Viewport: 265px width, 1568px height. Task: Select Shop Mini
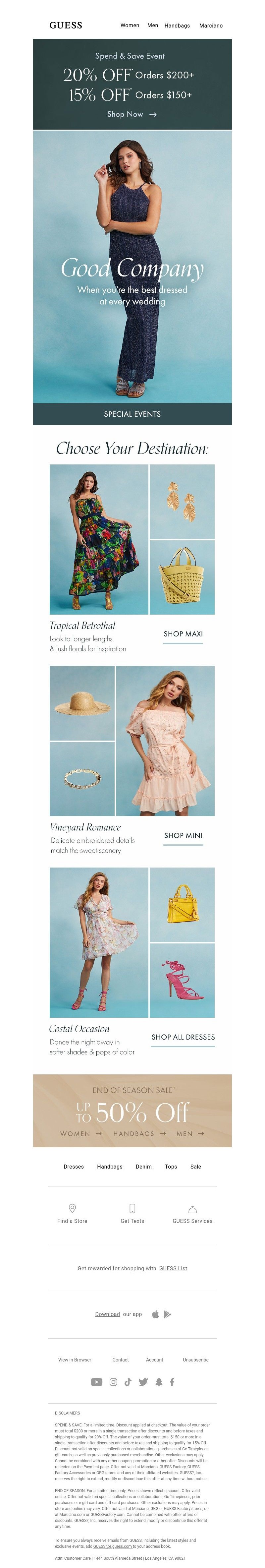(183, 835)
